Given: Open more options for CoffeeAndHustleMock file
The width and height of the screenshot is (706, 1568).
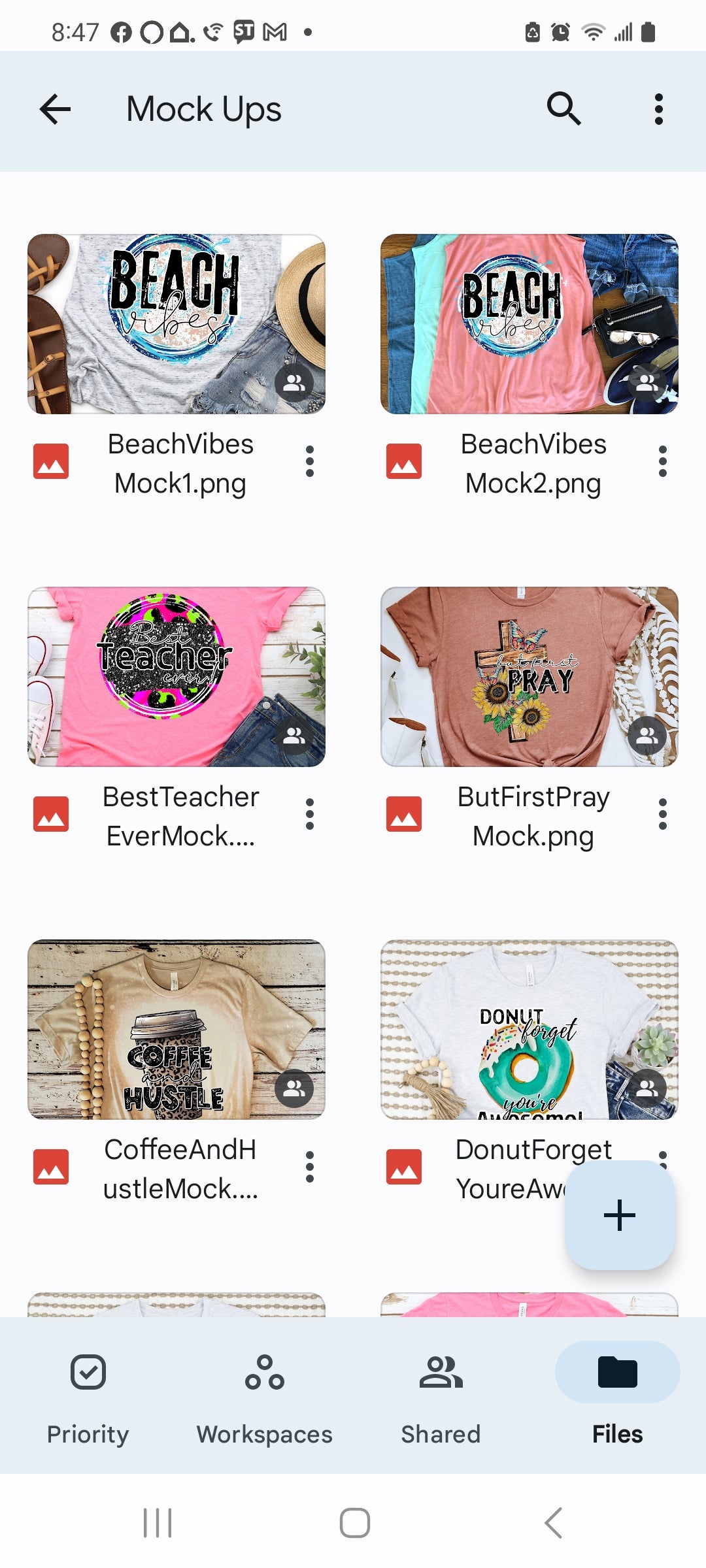Looking at the screenshot, I should click(310, 1168).
